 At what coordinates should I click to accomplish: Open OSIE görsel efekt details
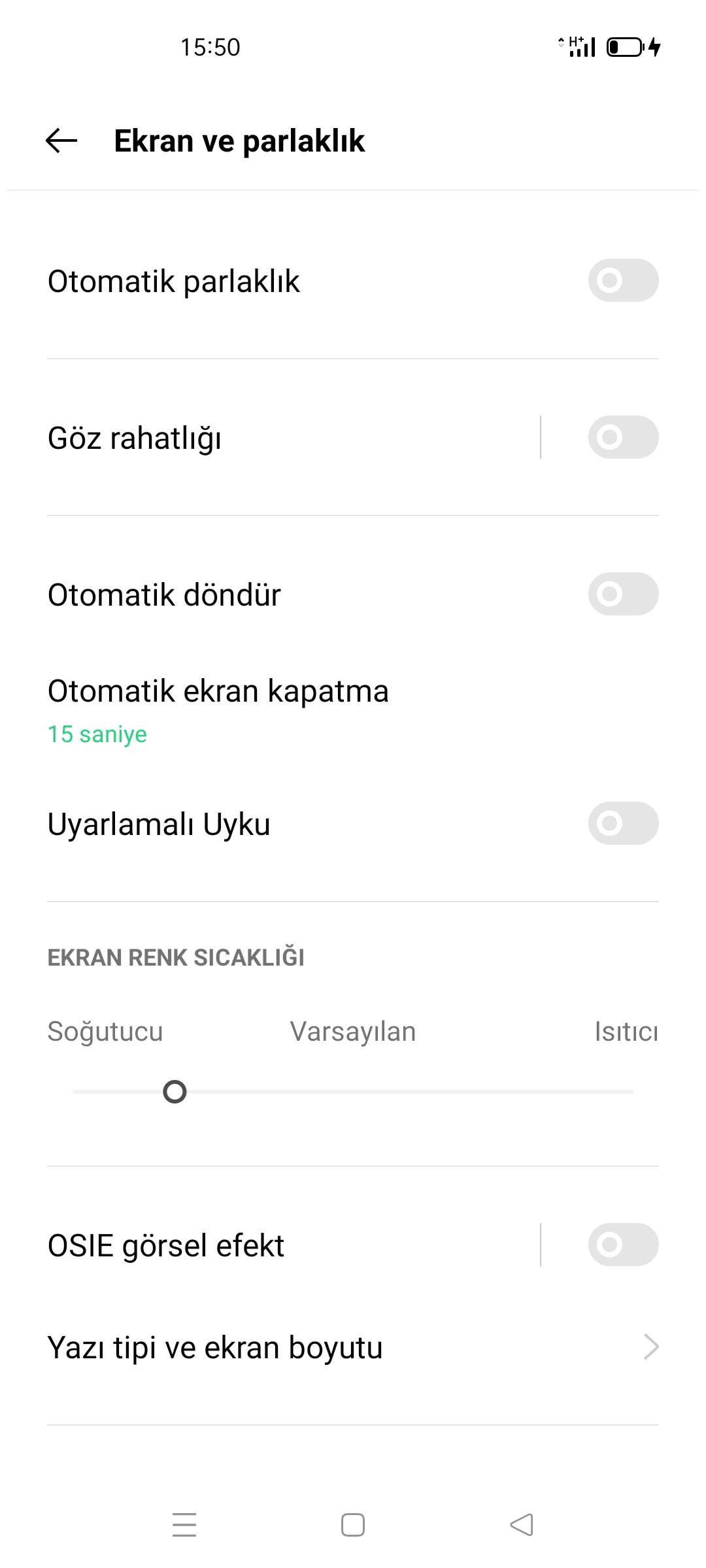click(x=293, y=1245)
